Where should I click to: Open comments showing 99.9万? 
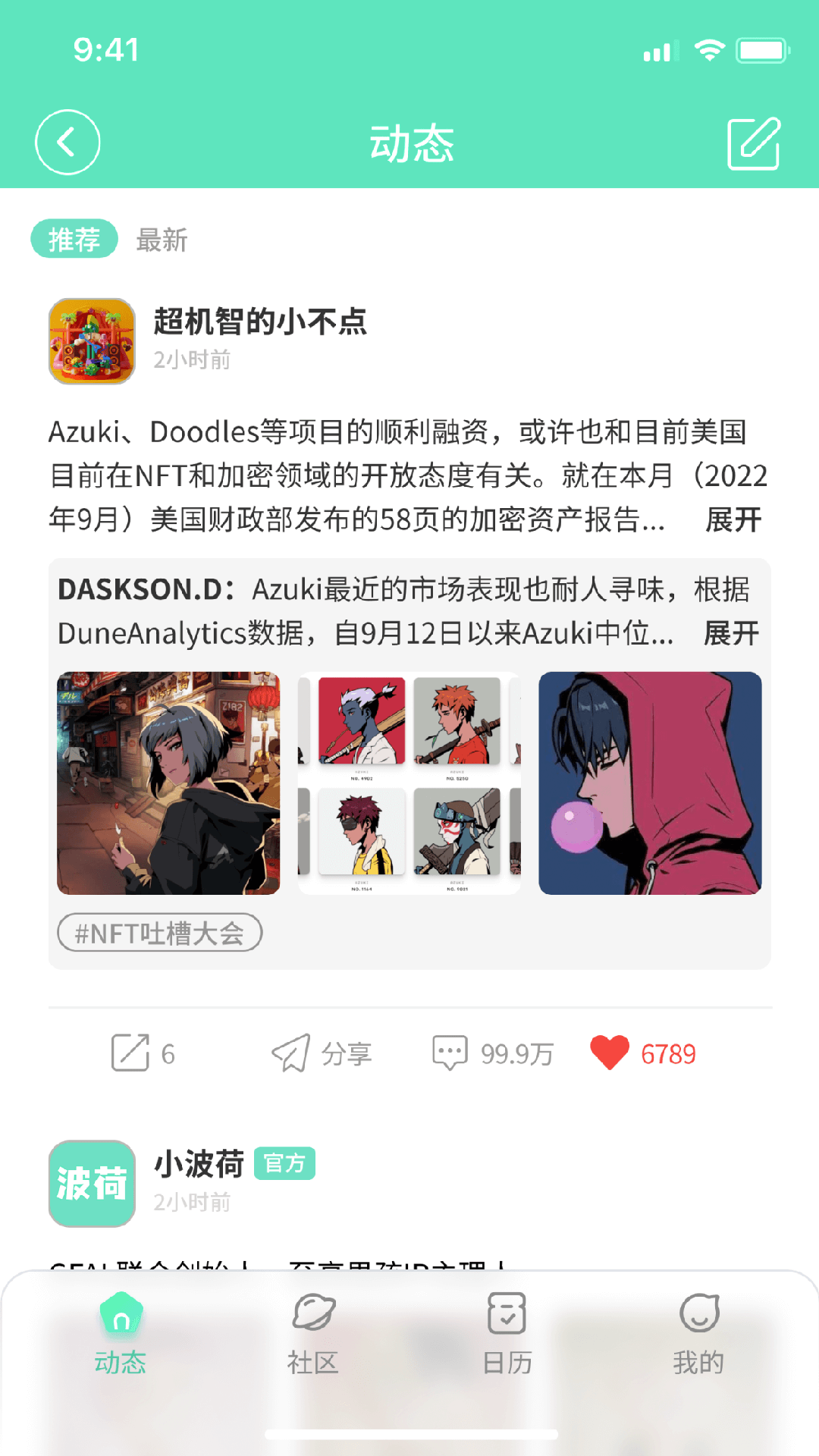(493, 1053)
